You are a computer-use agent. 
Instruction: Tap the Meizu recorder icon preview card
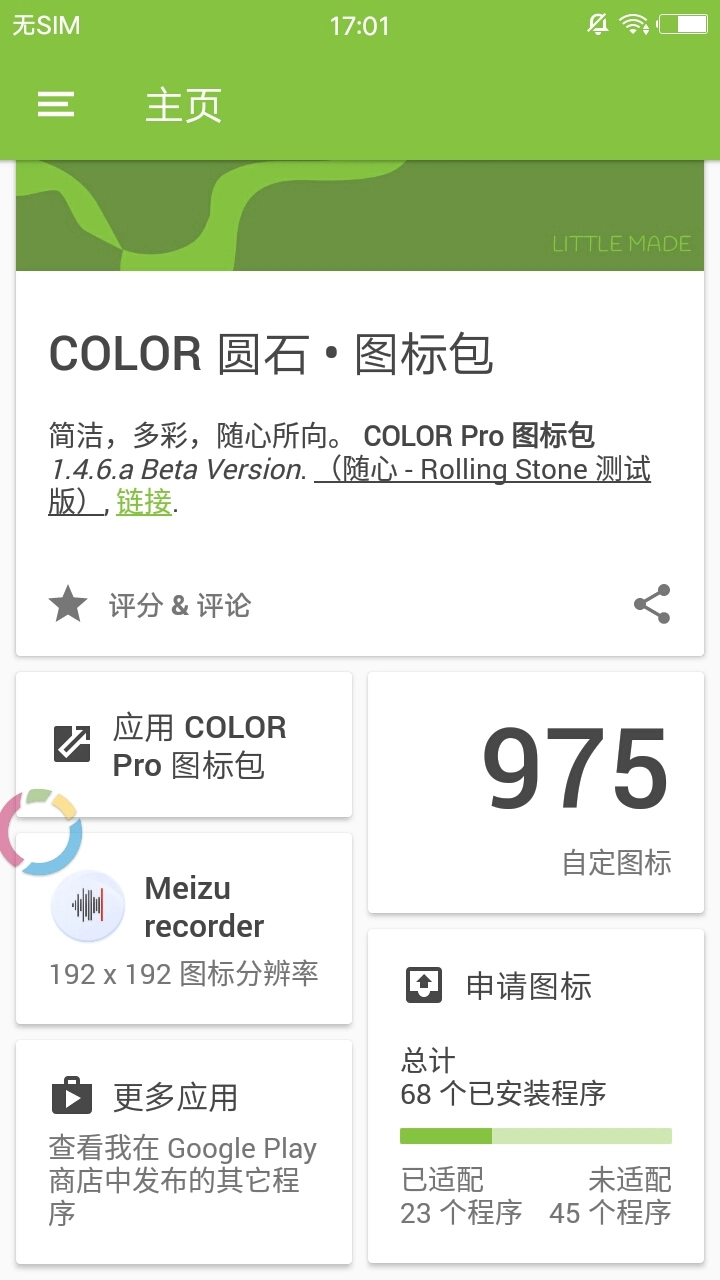click(184, 928)
